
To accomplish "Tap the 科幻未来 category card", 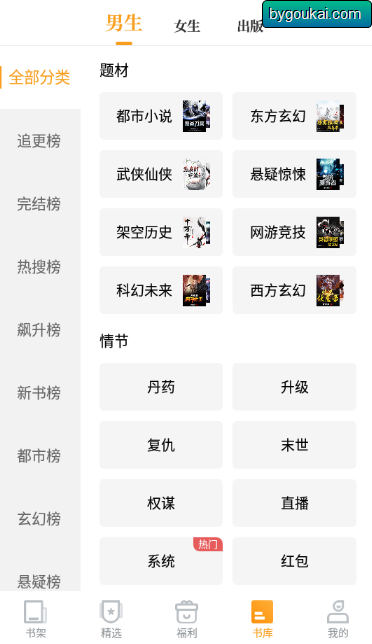I will click(x=161, y=290).
